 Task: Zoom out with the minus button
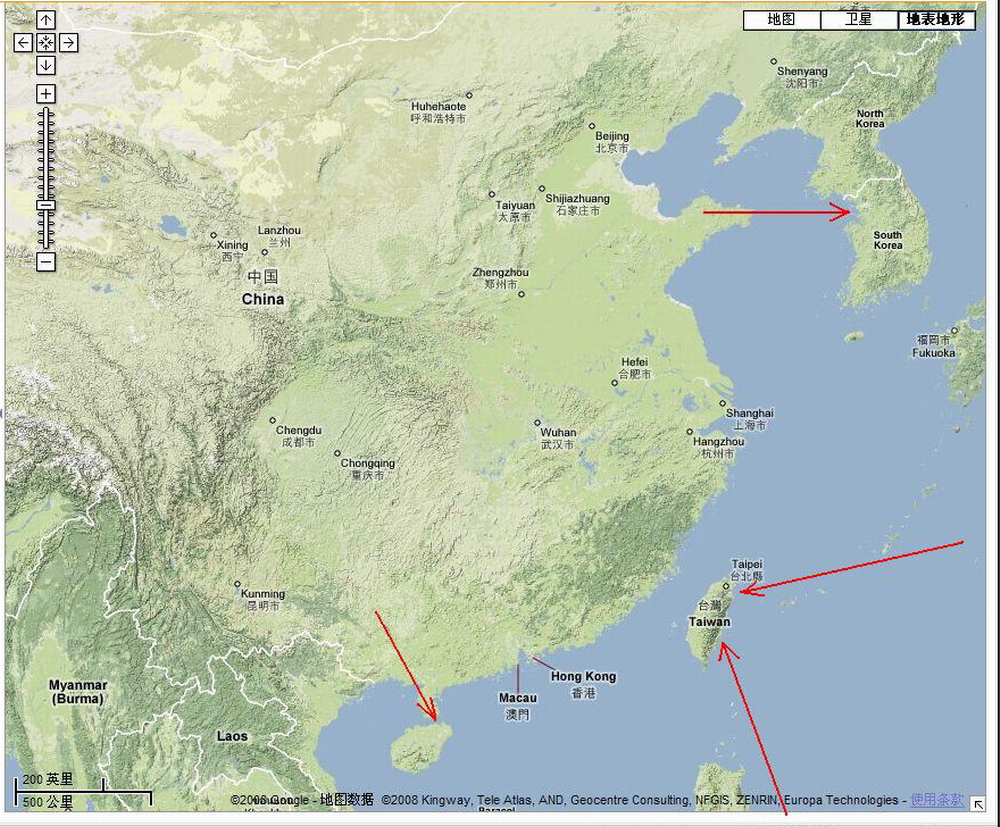point(46,262)
